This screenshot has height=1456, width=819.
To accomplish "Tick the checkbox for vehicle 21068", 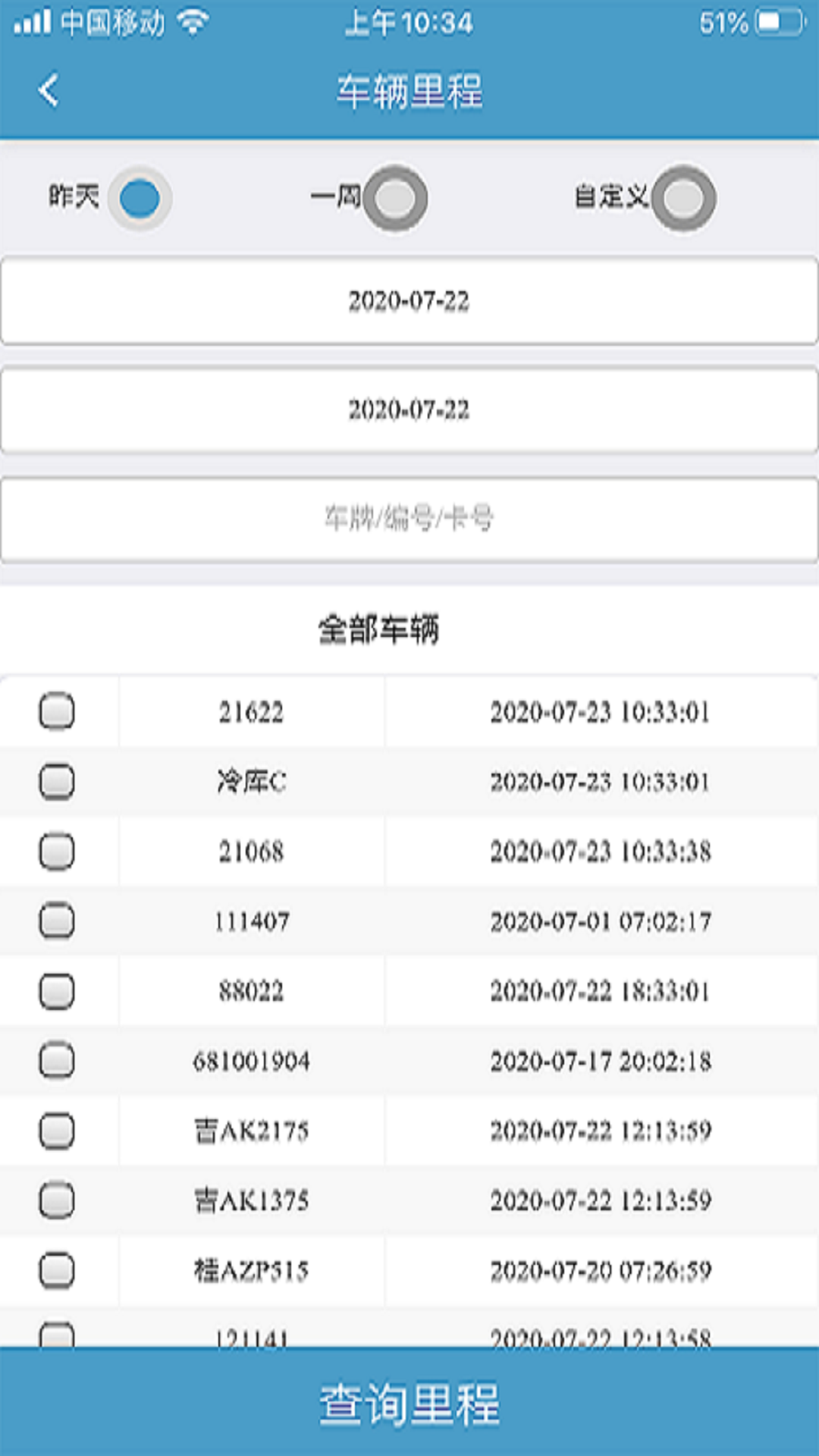I will pyautogui.click(x=57, y=851).
